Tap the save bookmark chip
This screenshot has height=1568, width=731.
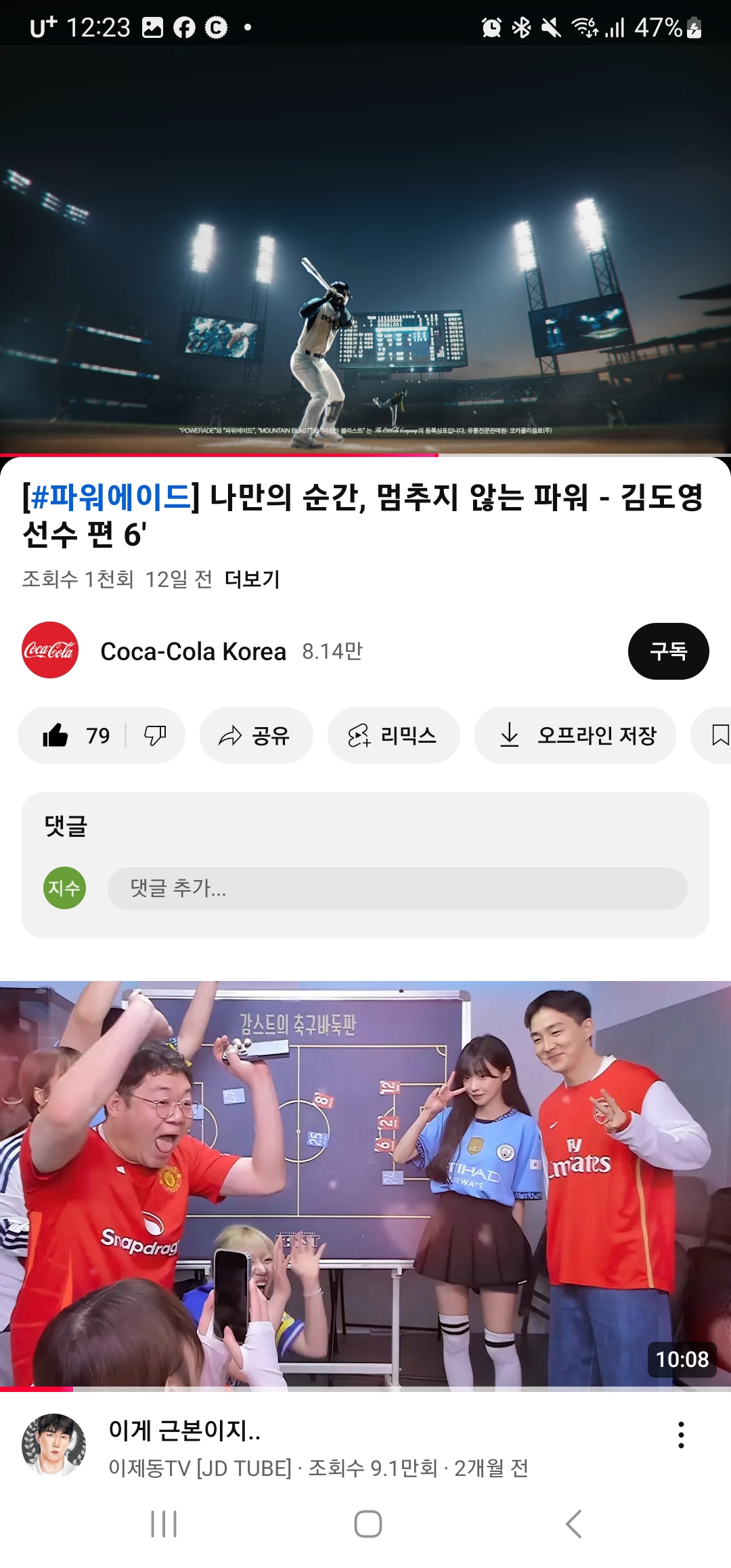(x=712, y=735)
